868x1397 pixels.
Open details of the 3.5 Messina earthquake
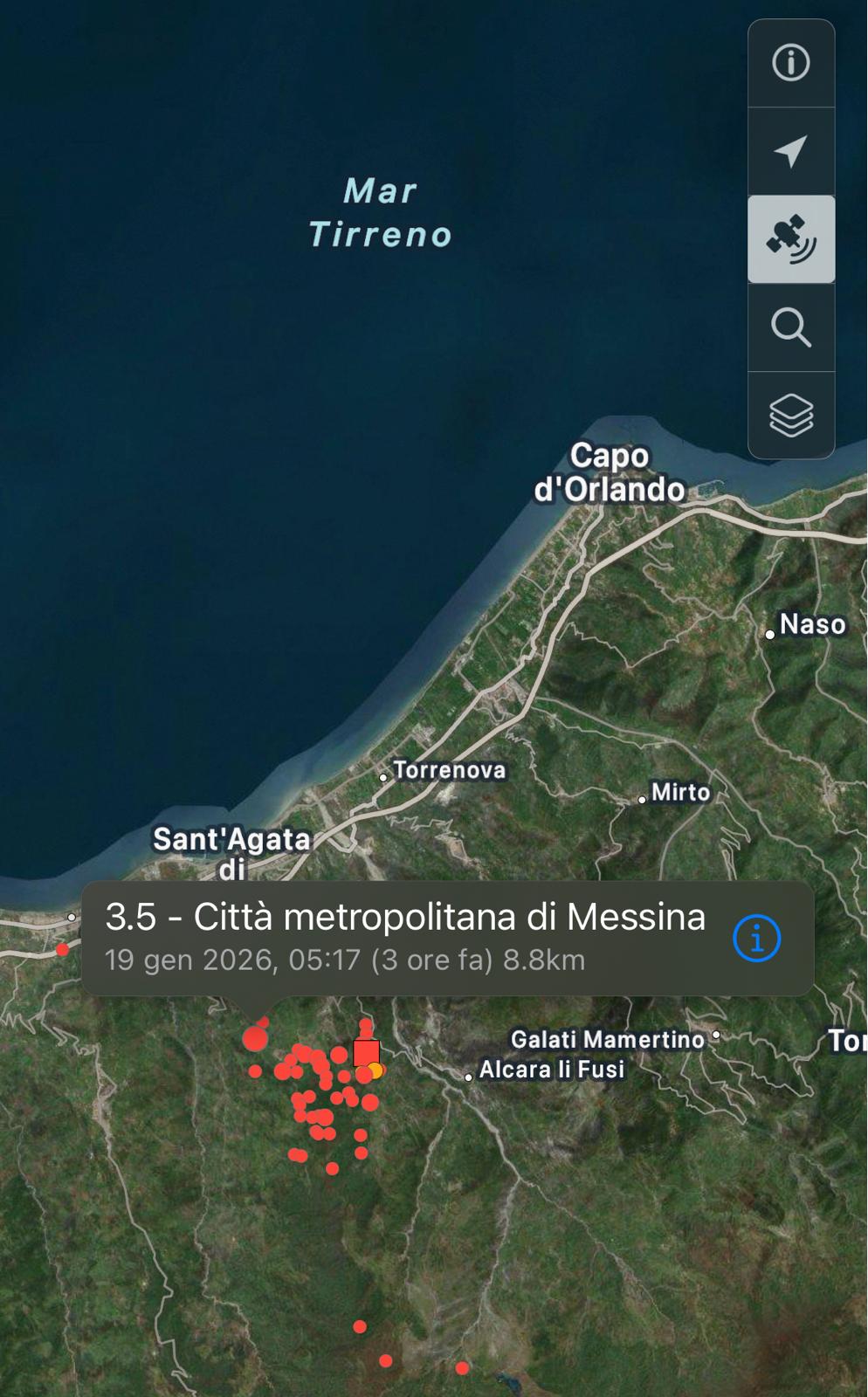(756, 939)
